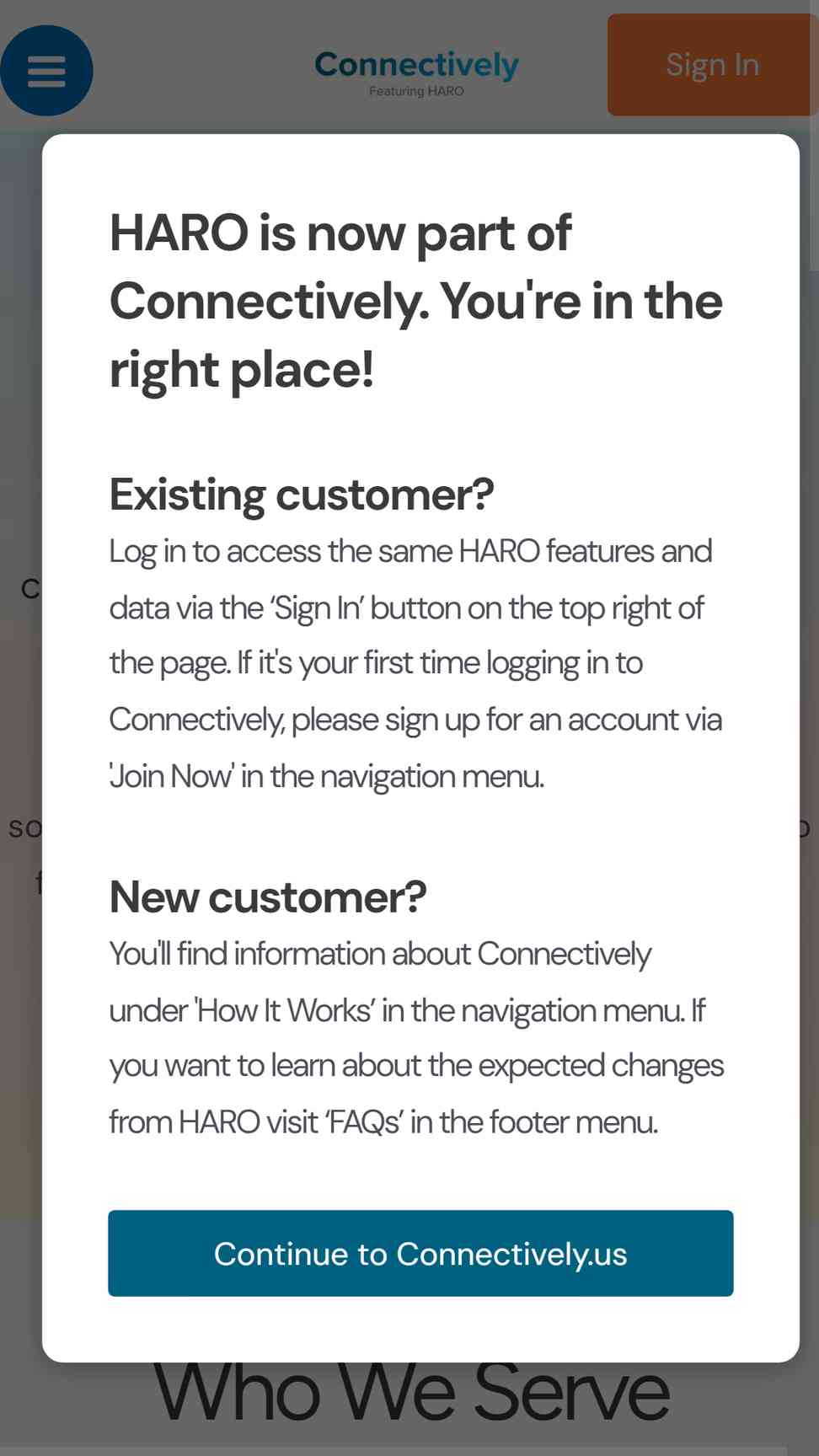819x1456 pixels.
Task: Continue to Connectively.us
Action: click(x=420, y=1253)
